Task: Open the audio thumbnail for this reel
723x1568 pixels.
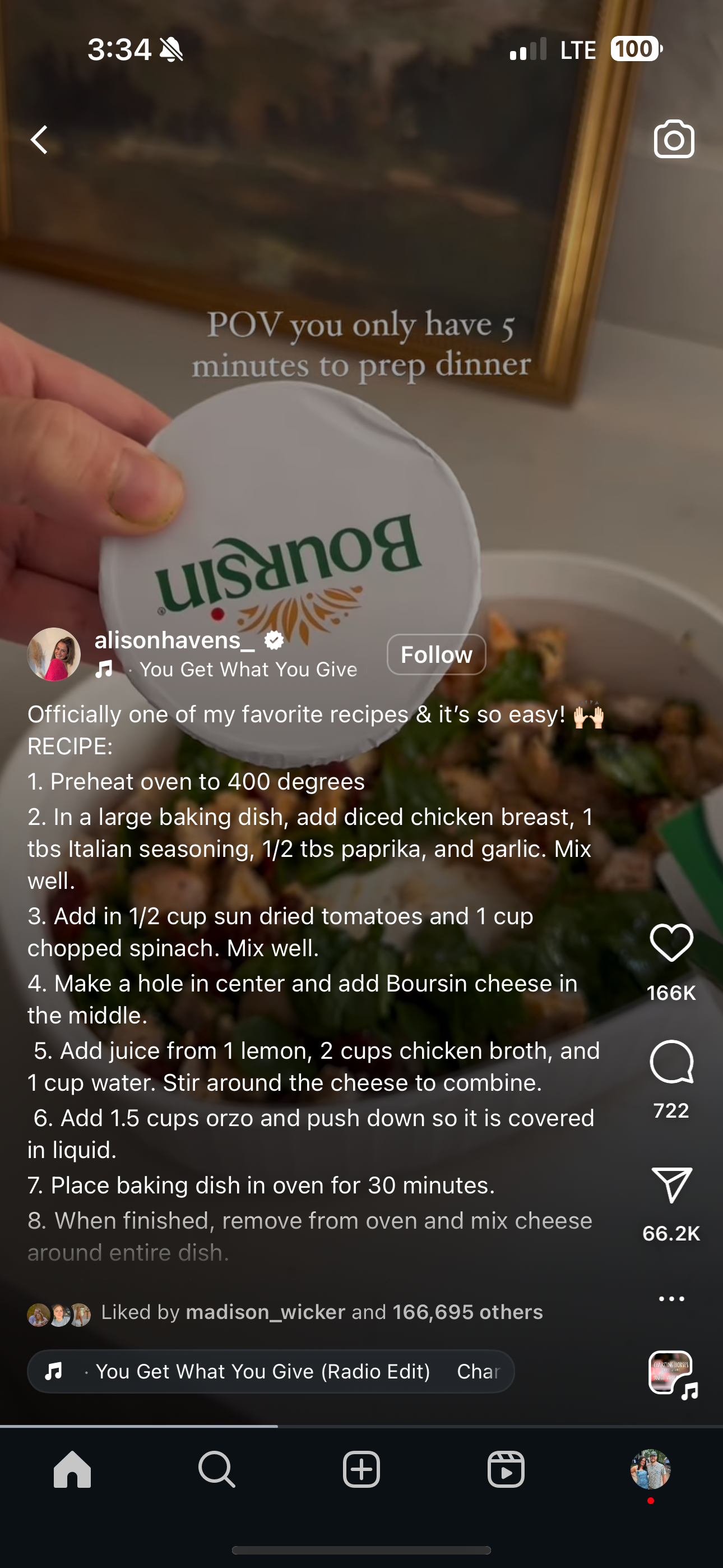Action: (x=671, y=1373)
